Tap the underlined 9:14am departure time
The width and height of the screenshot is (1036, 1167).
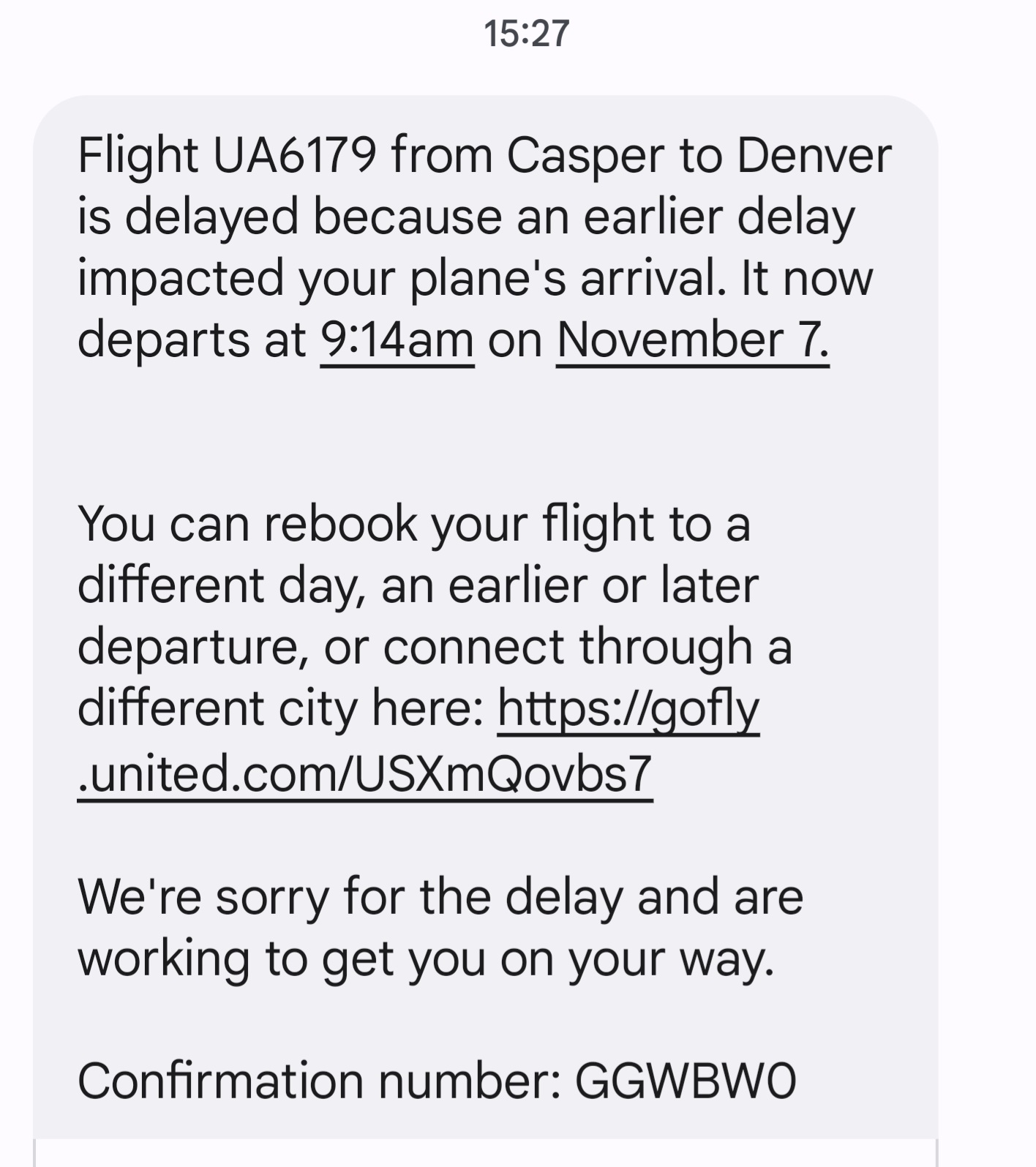pos(397,339)
